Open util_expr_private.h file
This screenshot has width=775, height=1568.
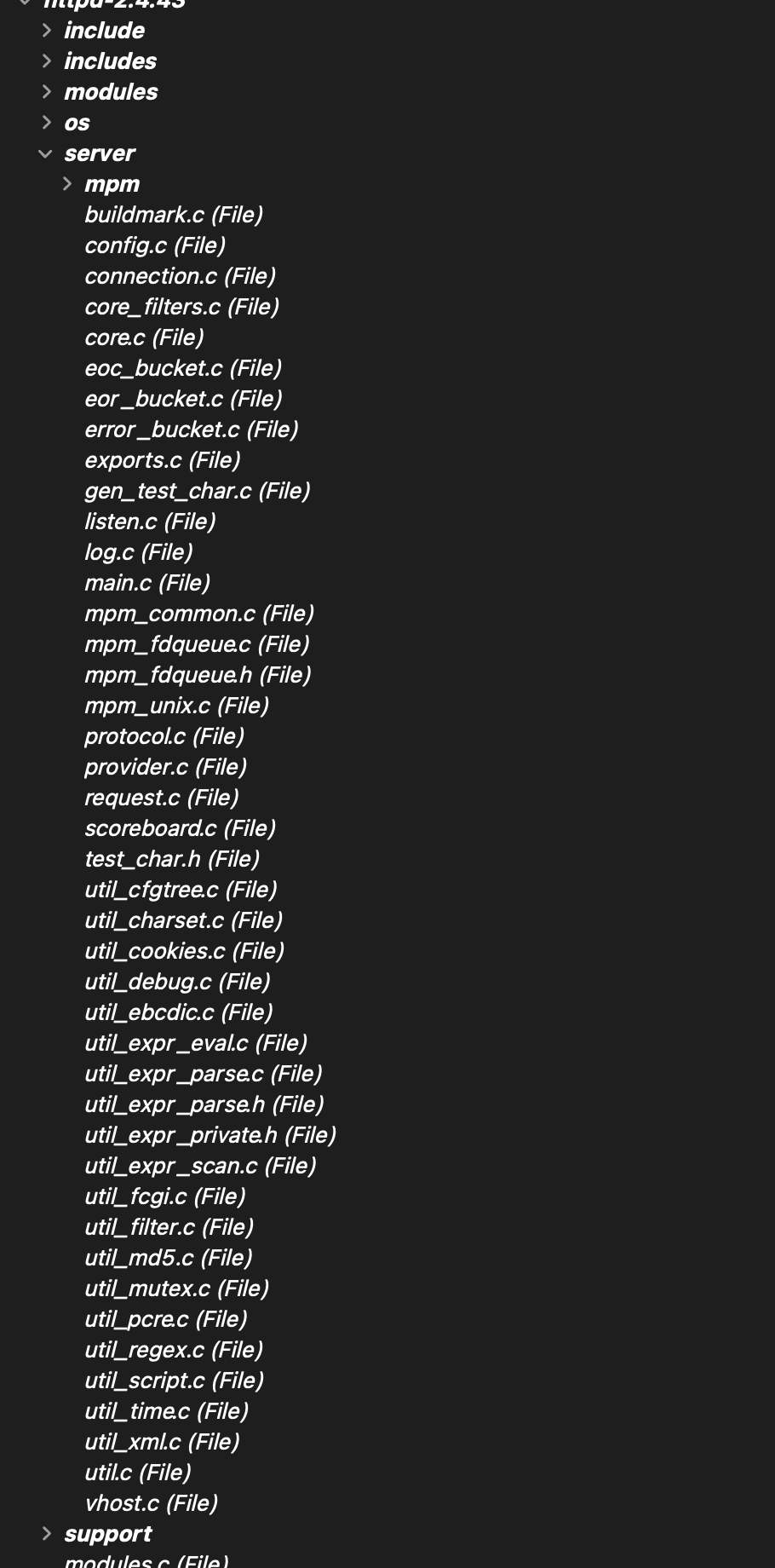coord(210,1135)
